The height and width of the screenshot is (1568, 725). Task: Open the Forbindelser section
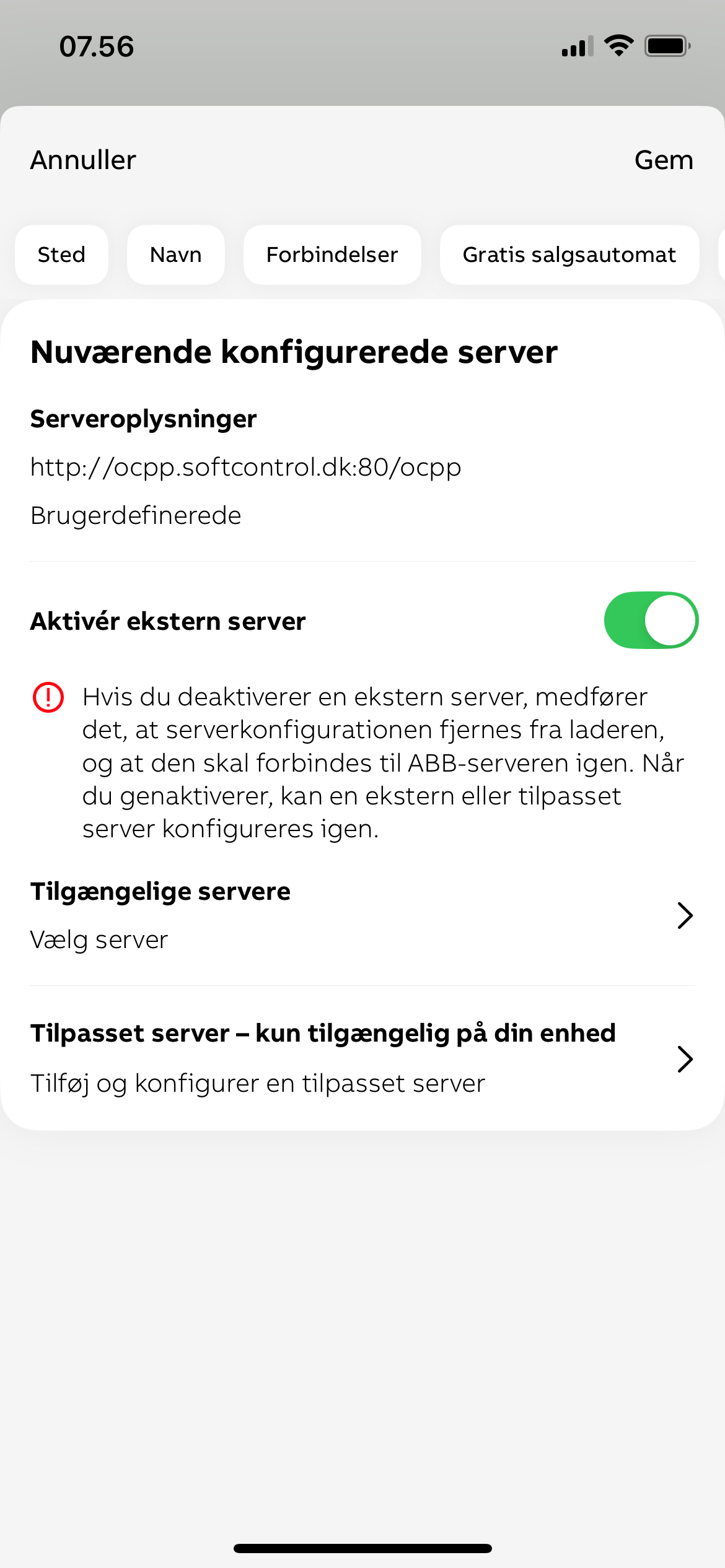pos(332,255)
